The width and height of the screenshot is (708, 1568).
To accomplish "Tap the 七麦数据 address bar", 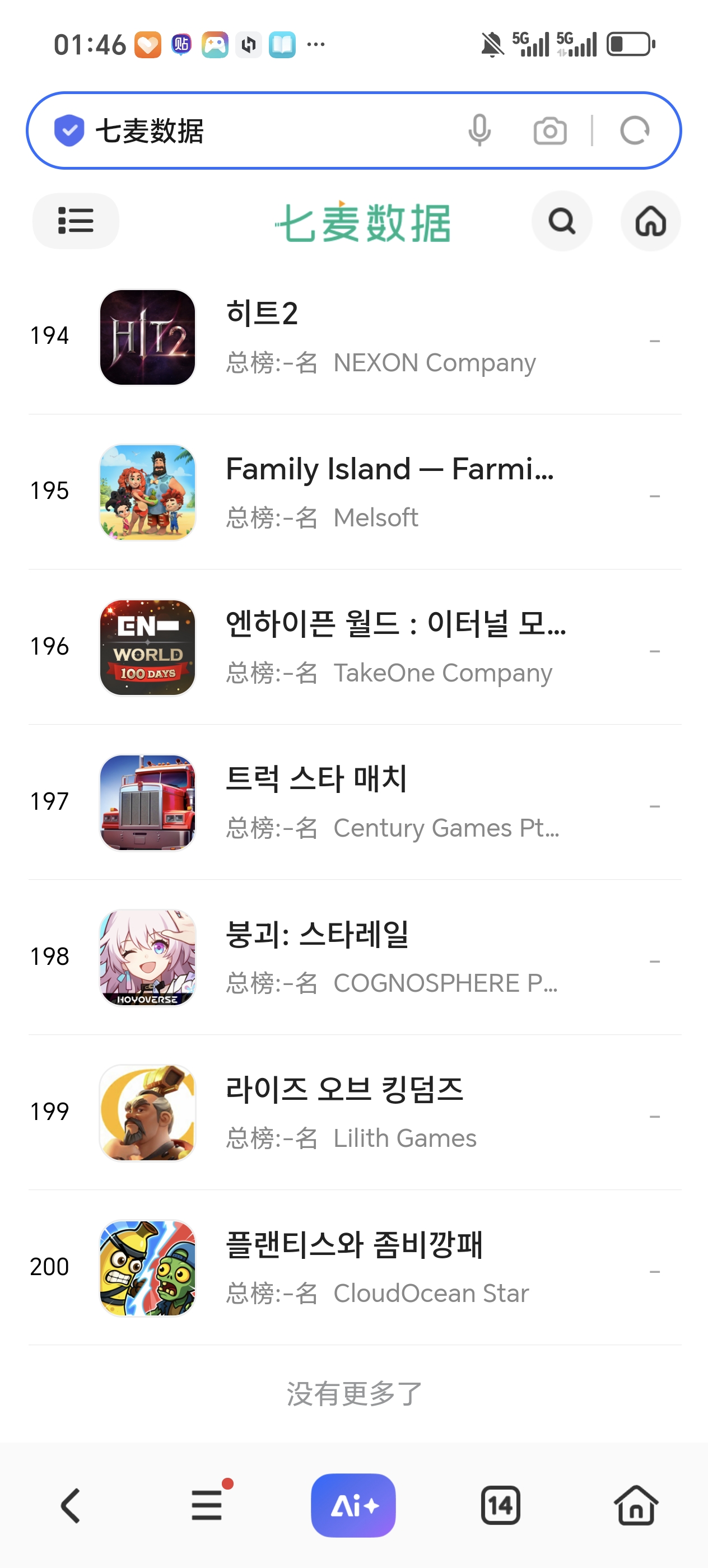I will (x=268, y=131).
